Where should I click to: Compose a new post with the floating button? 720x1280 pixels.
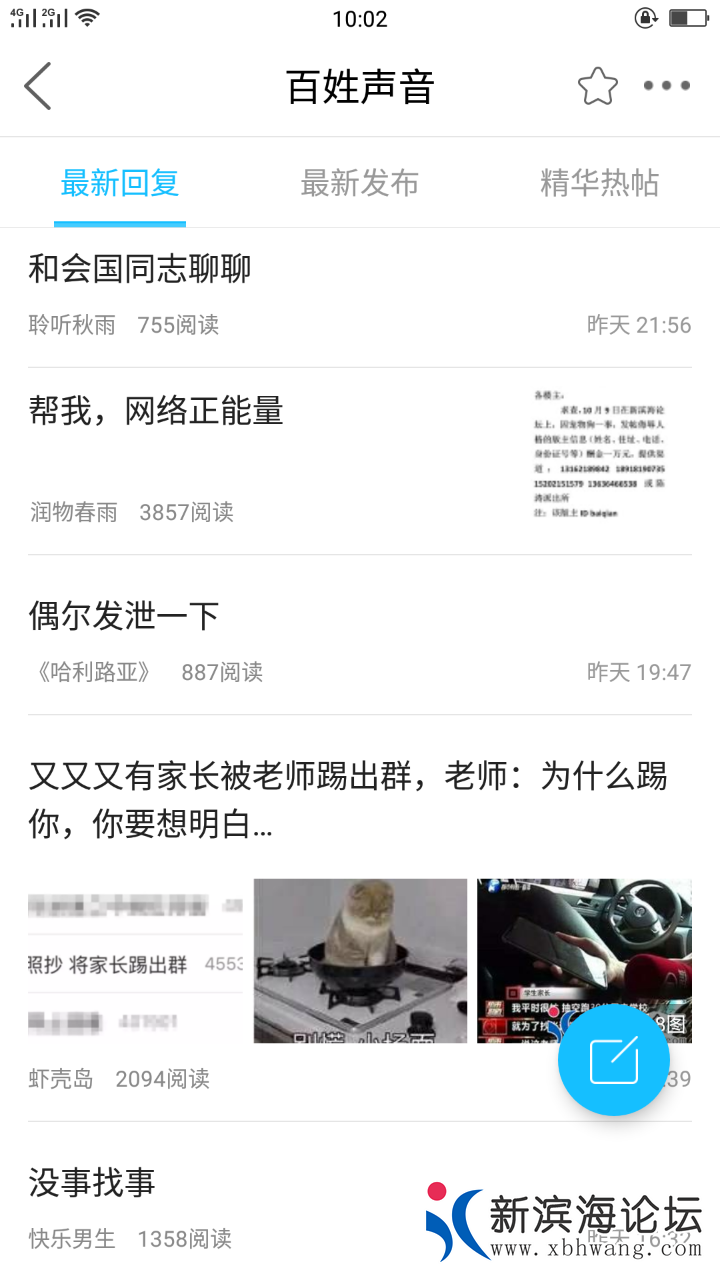tap(614, 1061)
